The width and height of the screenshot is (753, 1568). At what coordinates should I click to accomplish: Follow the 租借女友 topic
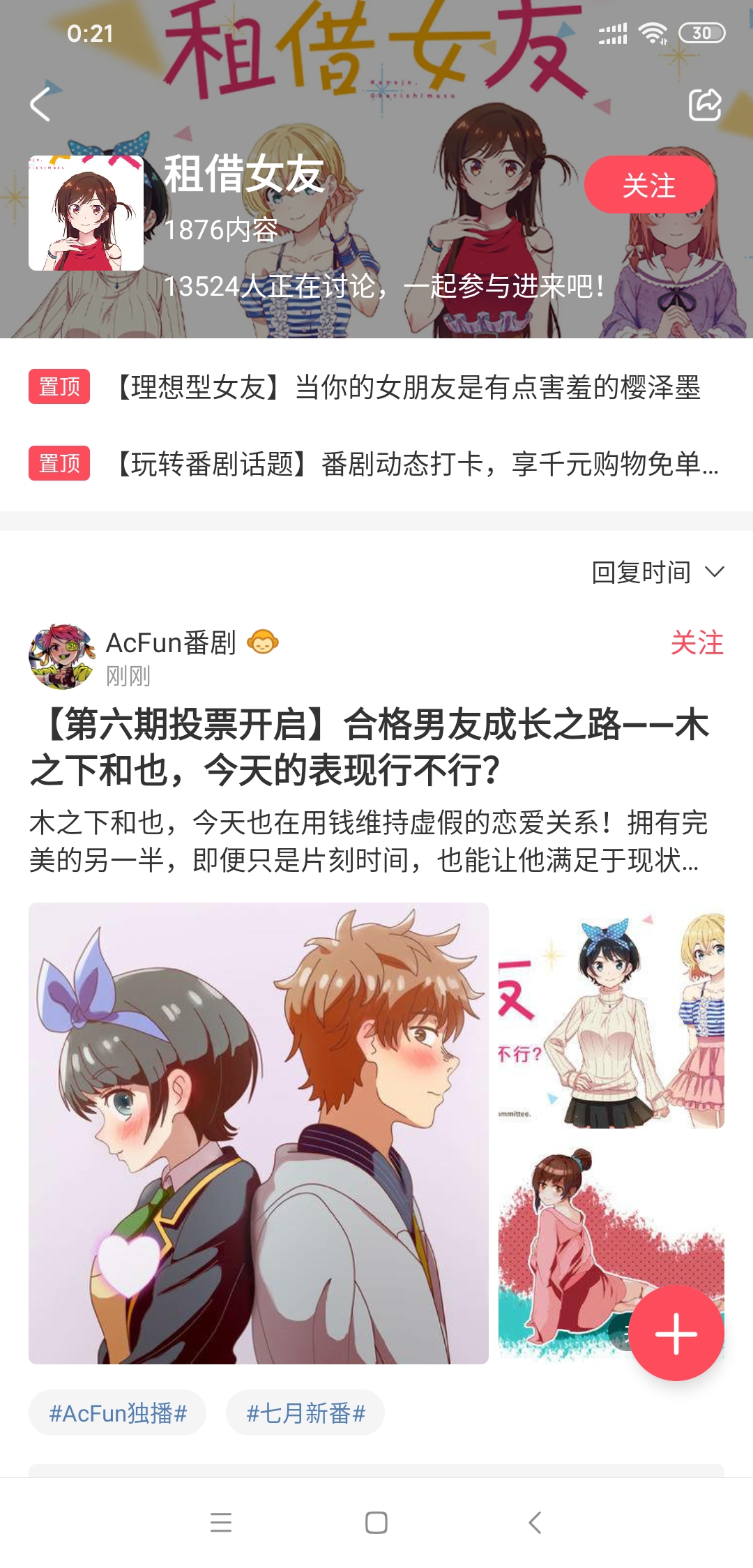tap(648, 185)
